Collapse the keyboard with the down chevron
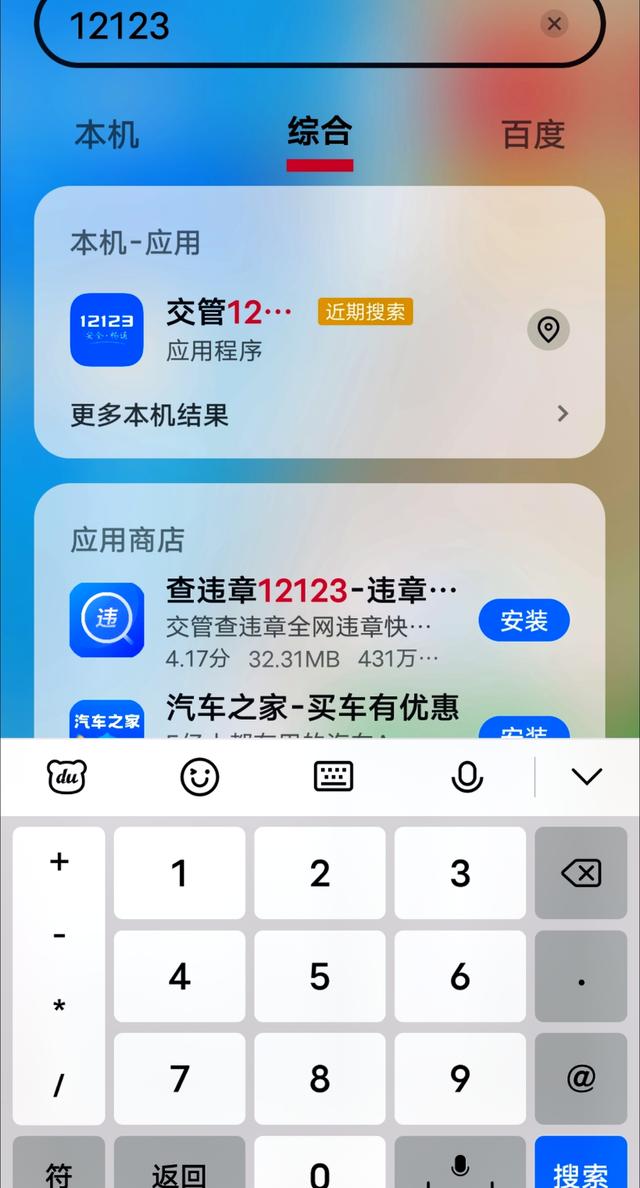 586,776
